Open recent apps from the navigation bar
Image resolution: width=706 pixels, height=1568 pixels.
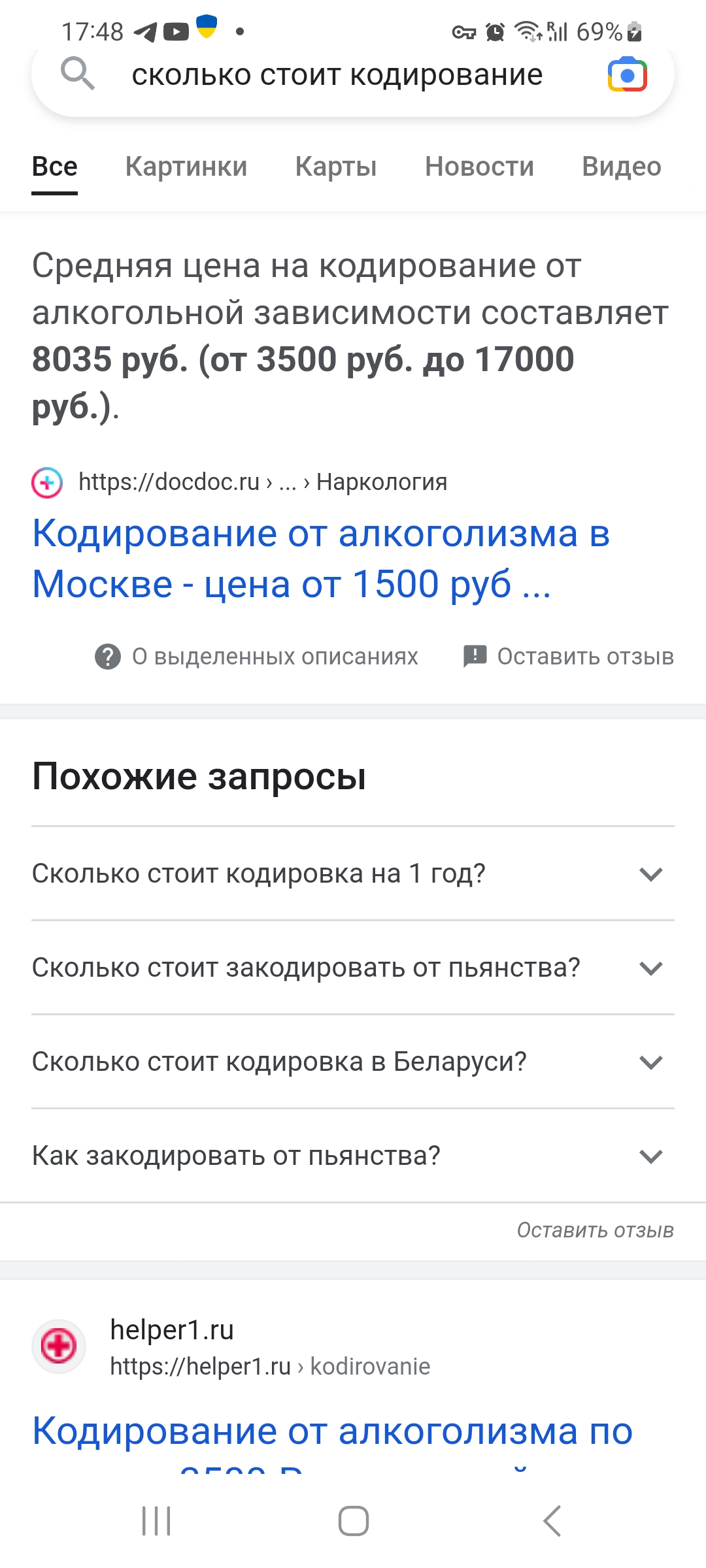click(156, 1521)
